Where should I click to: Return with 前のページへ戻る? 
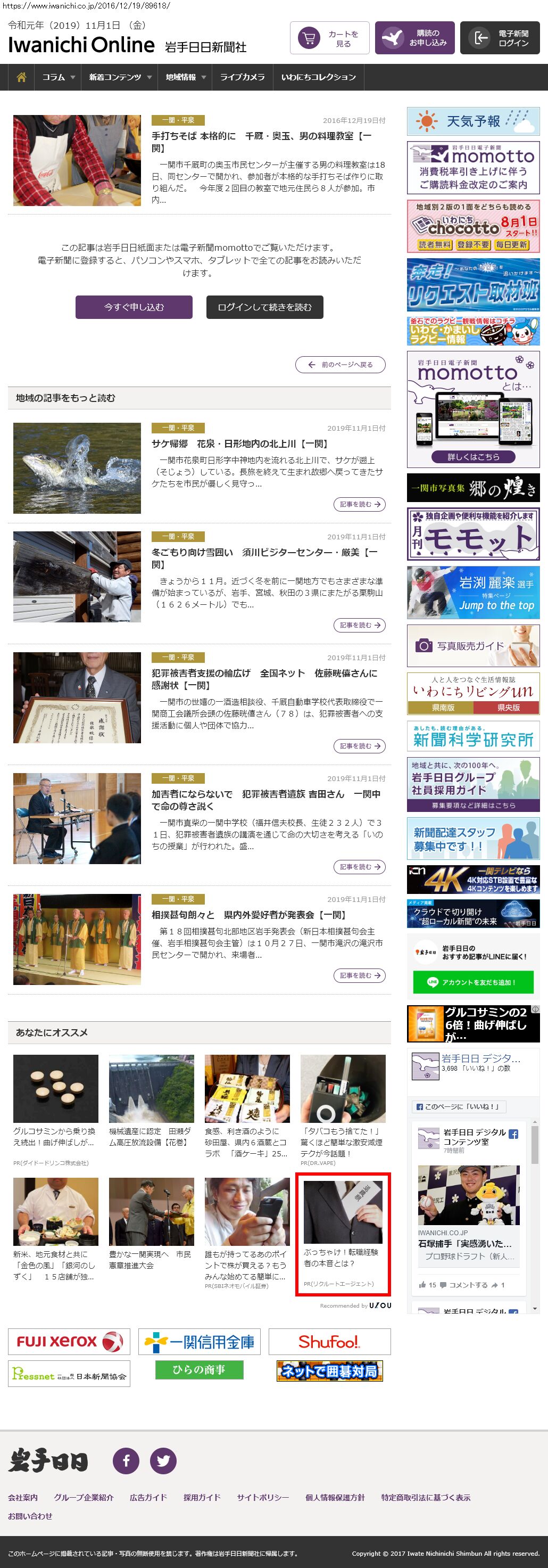tap(341, 365)
